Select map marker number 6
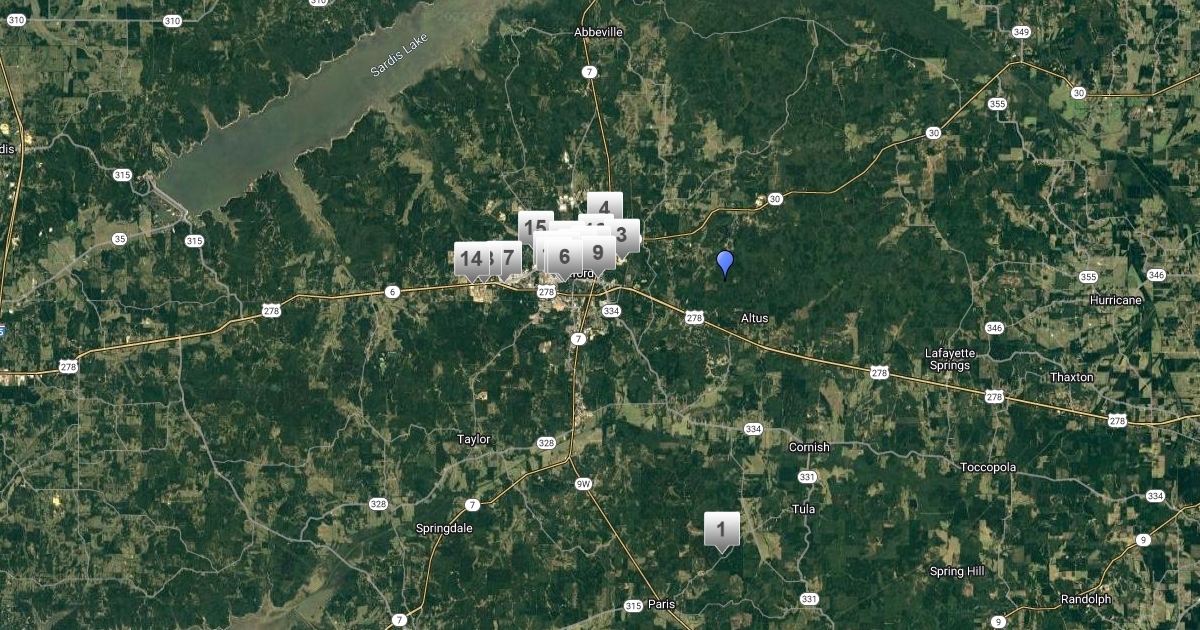 (x=564, y=257)
